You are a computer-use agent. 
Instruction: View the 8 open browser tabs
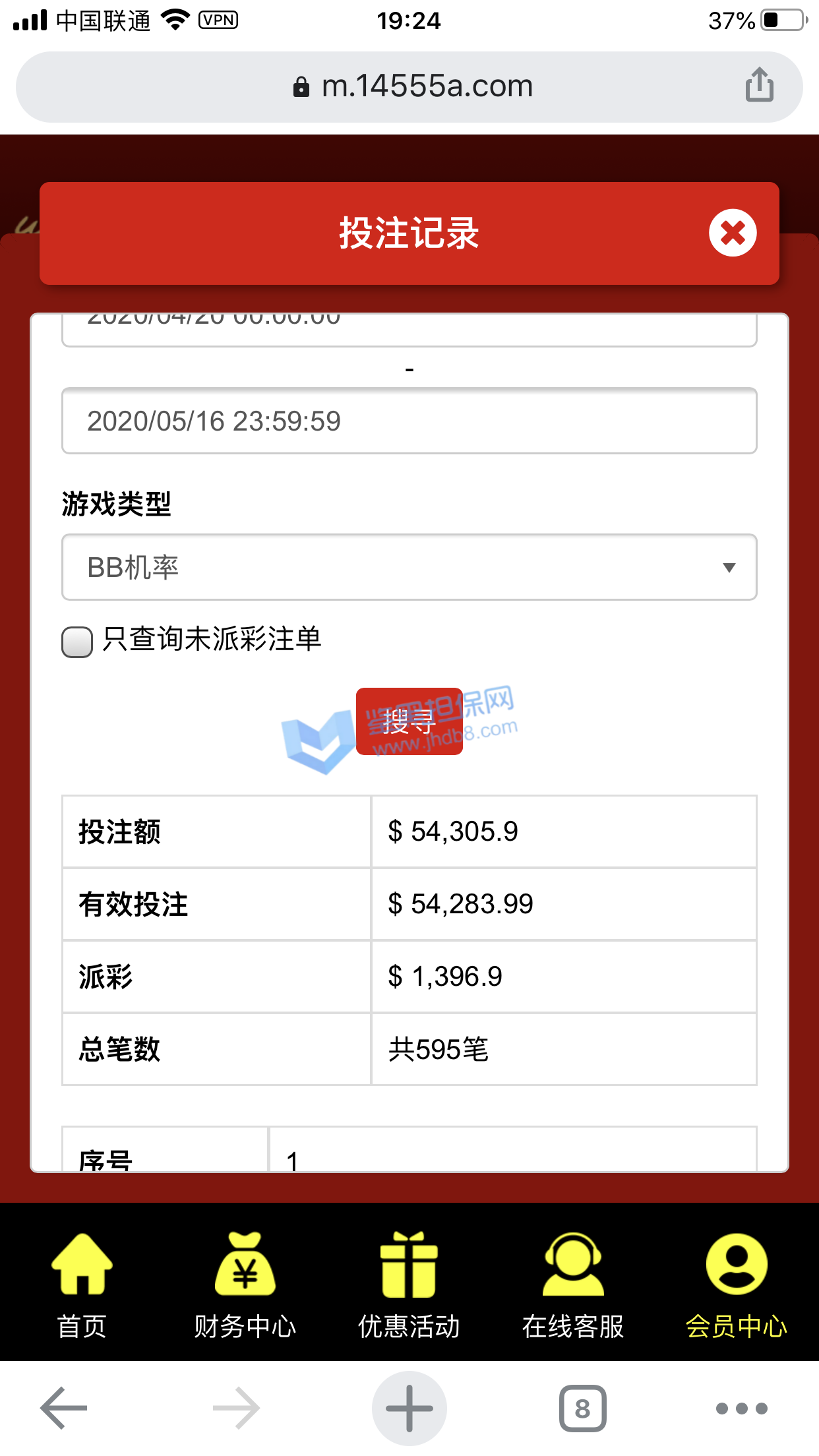[582, 1408]
